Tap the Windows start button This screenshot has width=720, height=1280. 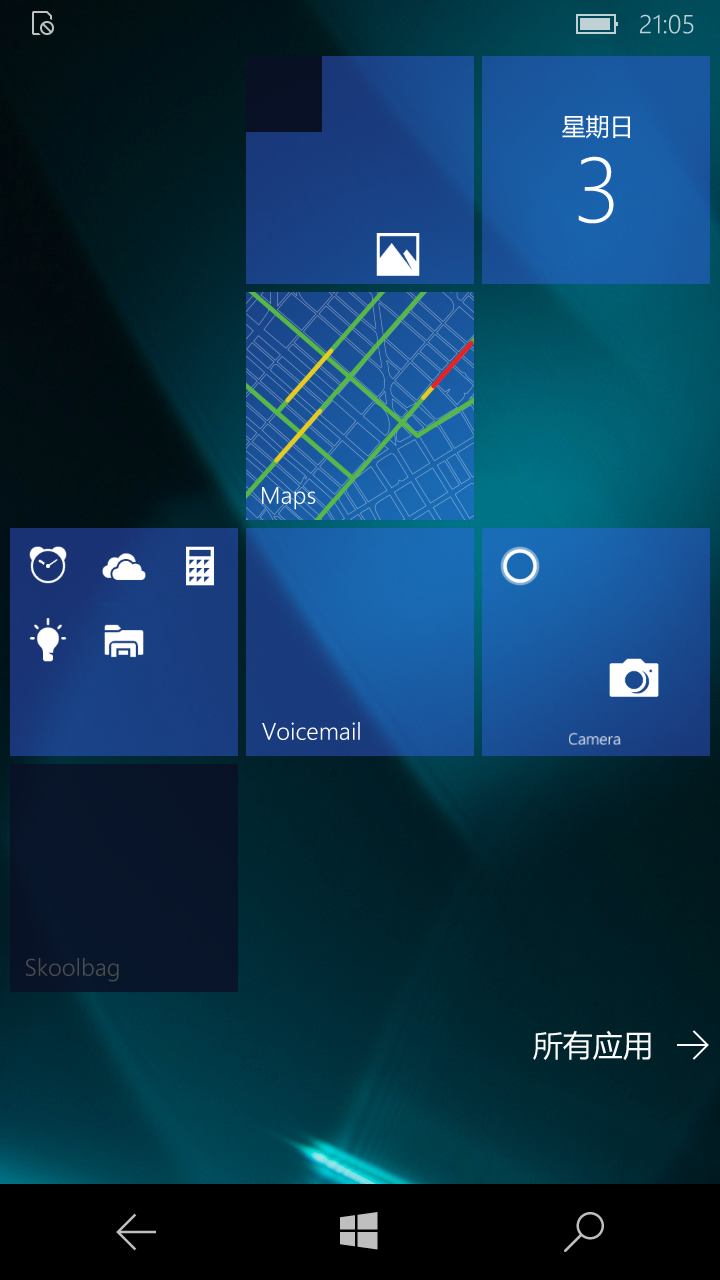coord(359,1231)
